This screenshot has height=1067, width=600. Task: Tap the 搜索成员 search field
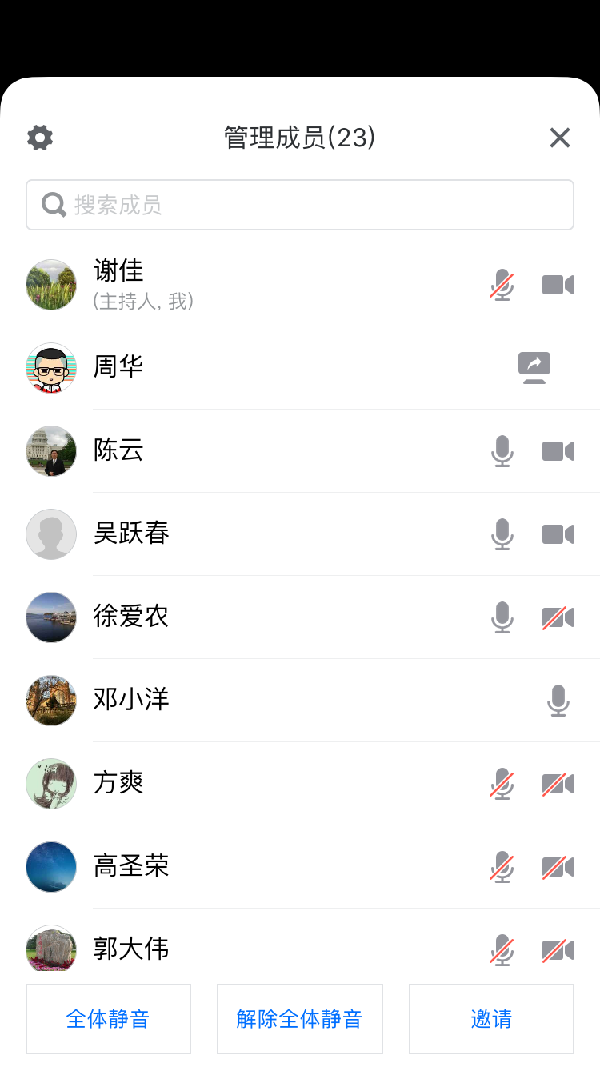click(x=300, y=205)
